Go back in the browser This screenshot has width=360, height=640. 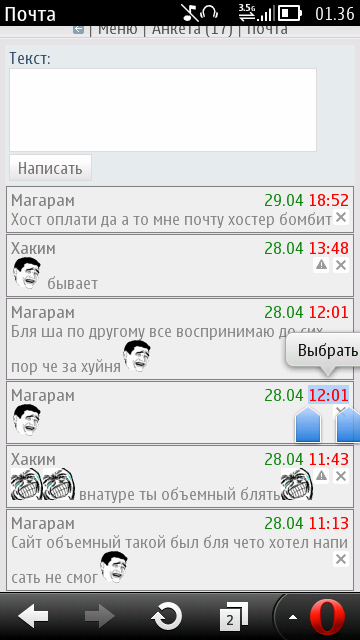click(33, 616)
